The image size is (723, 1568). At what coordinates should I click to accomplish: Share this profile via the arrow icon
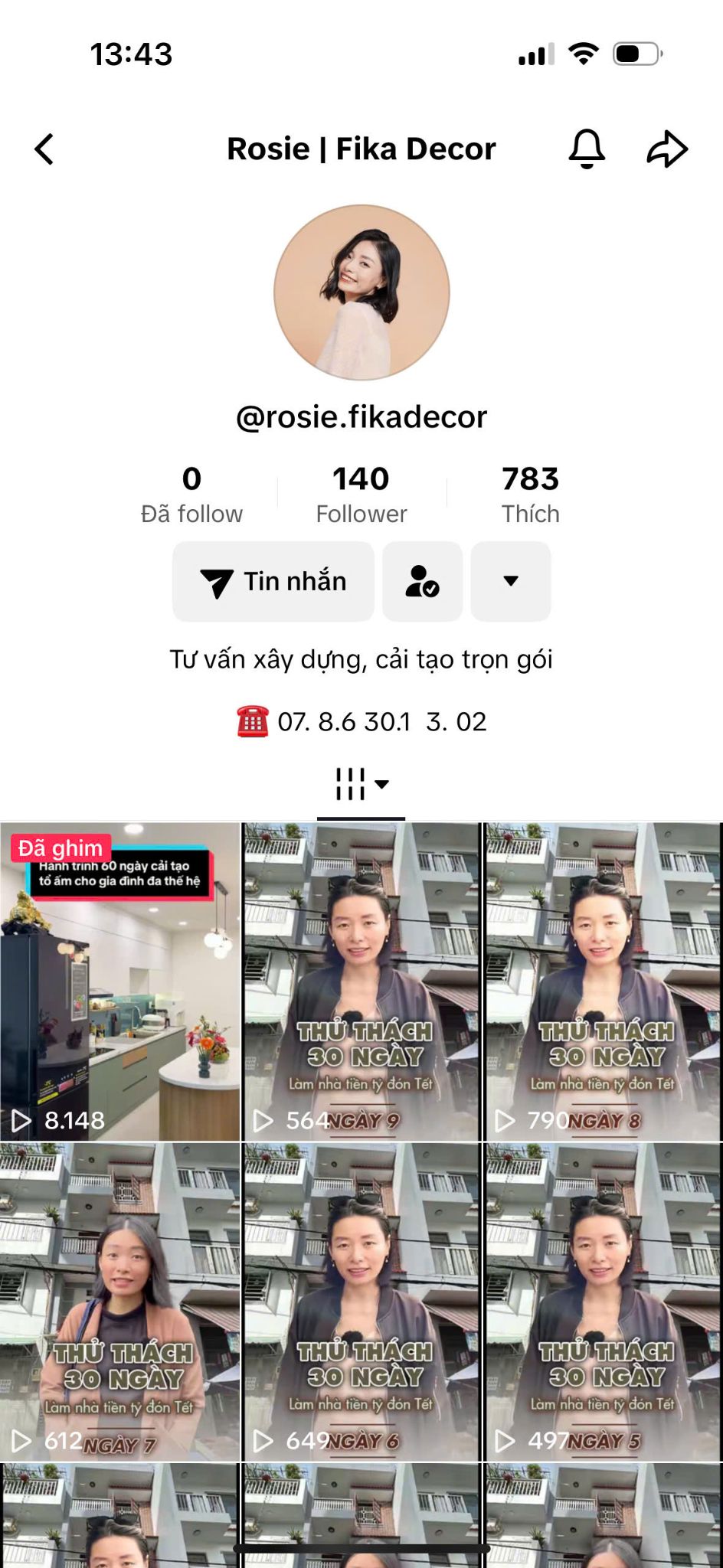coord(667,149)
